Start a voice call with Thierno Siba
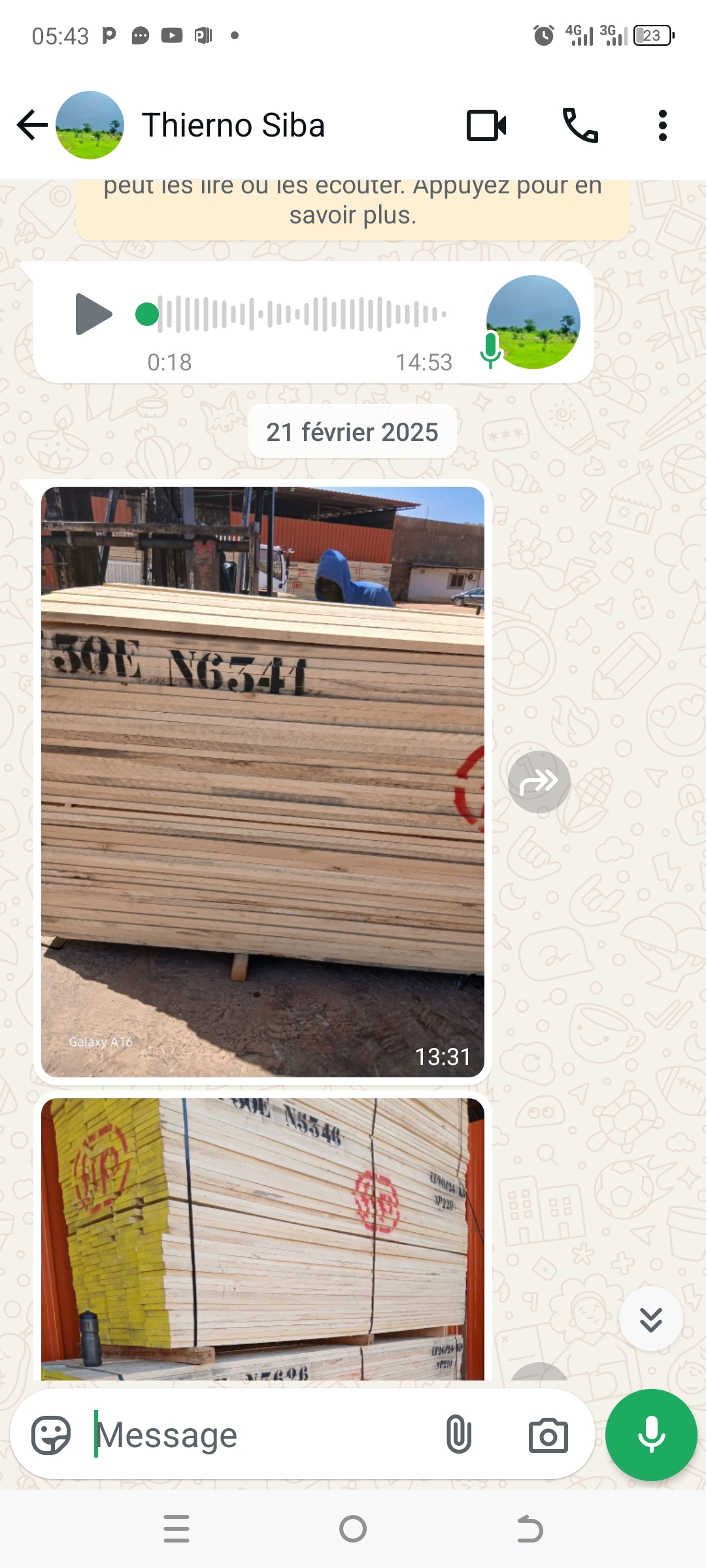The image size is (706, 1568). coord(580,125)
